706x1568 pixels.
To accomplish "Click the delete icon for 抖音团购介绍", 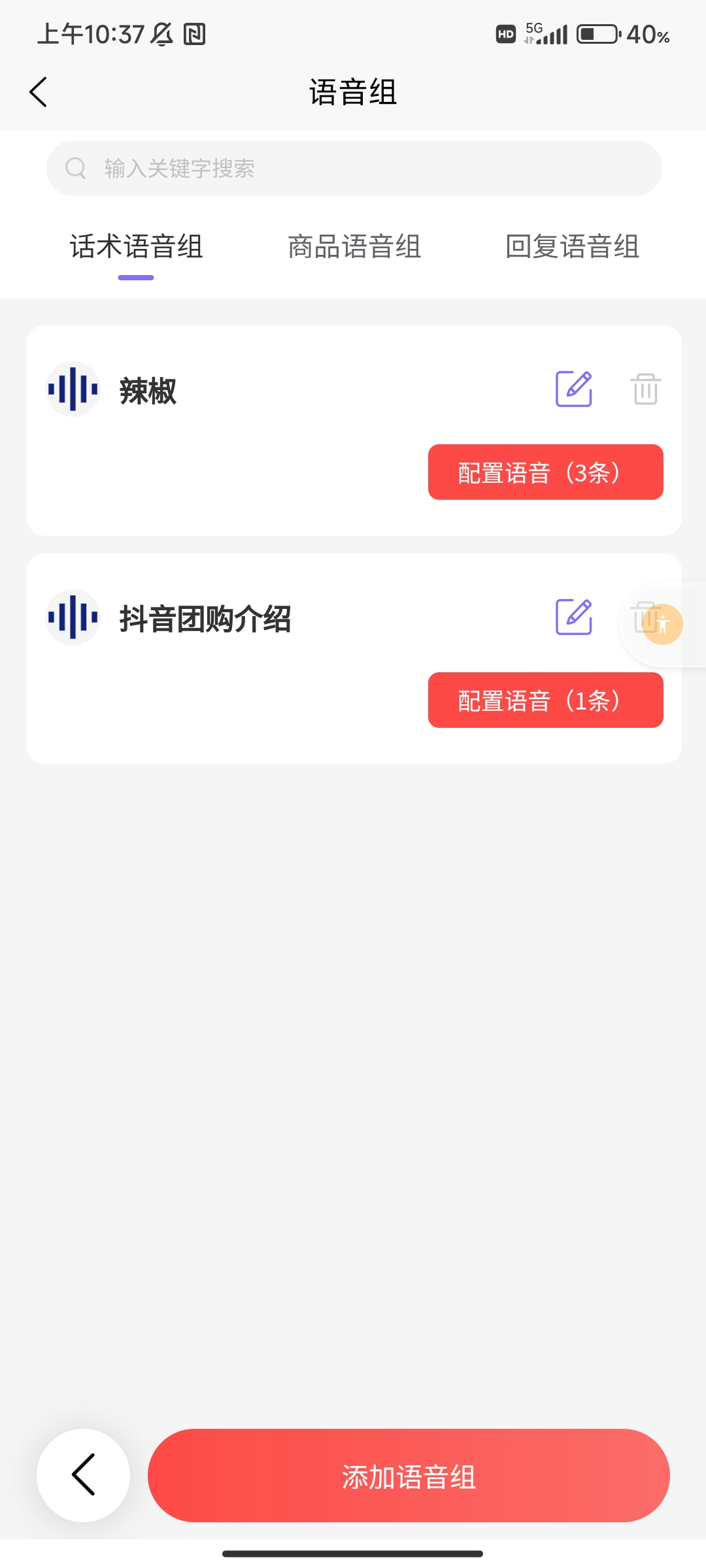I will (645, 617).
